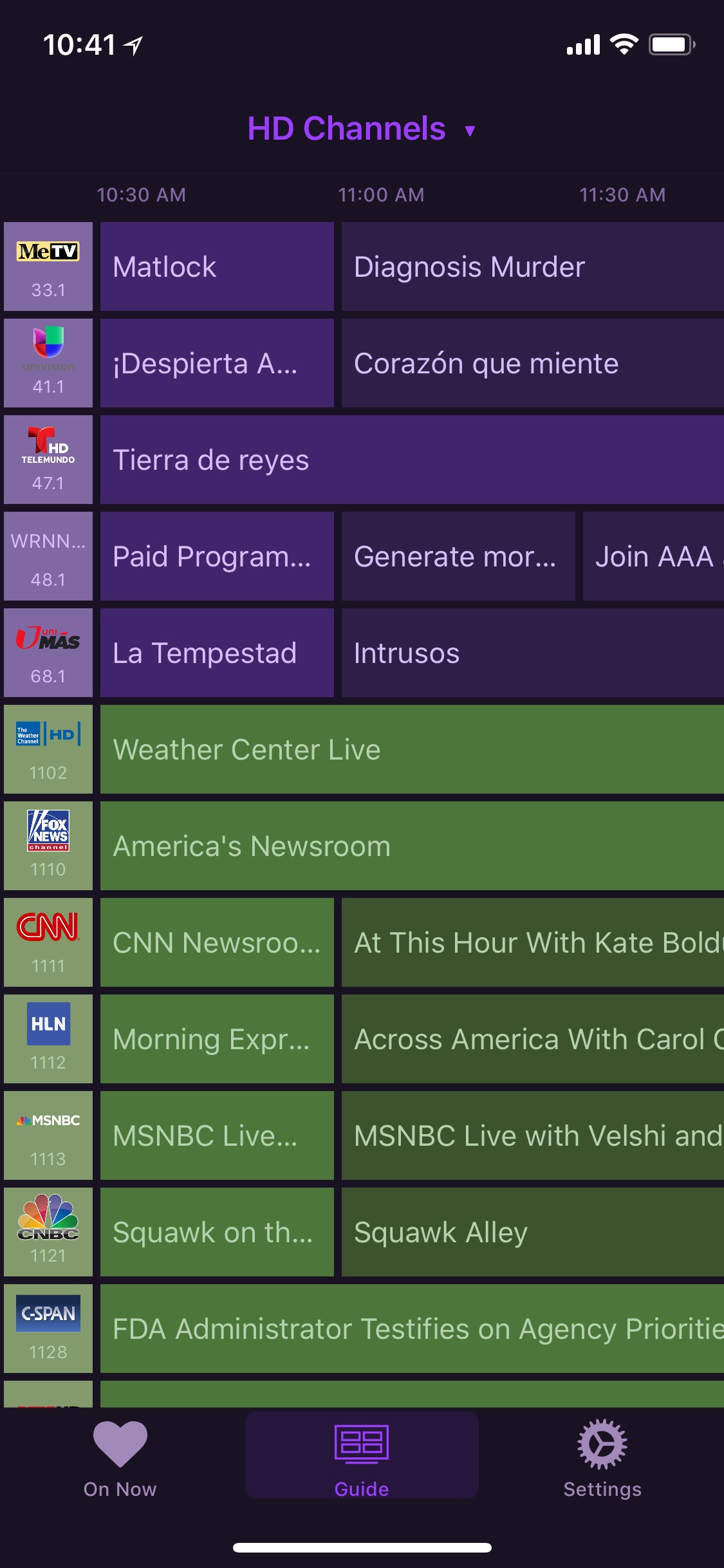Choose the HLN channel 1112 tile
This screenshot has width=724, height=1568.
[x=48, y=1039]
